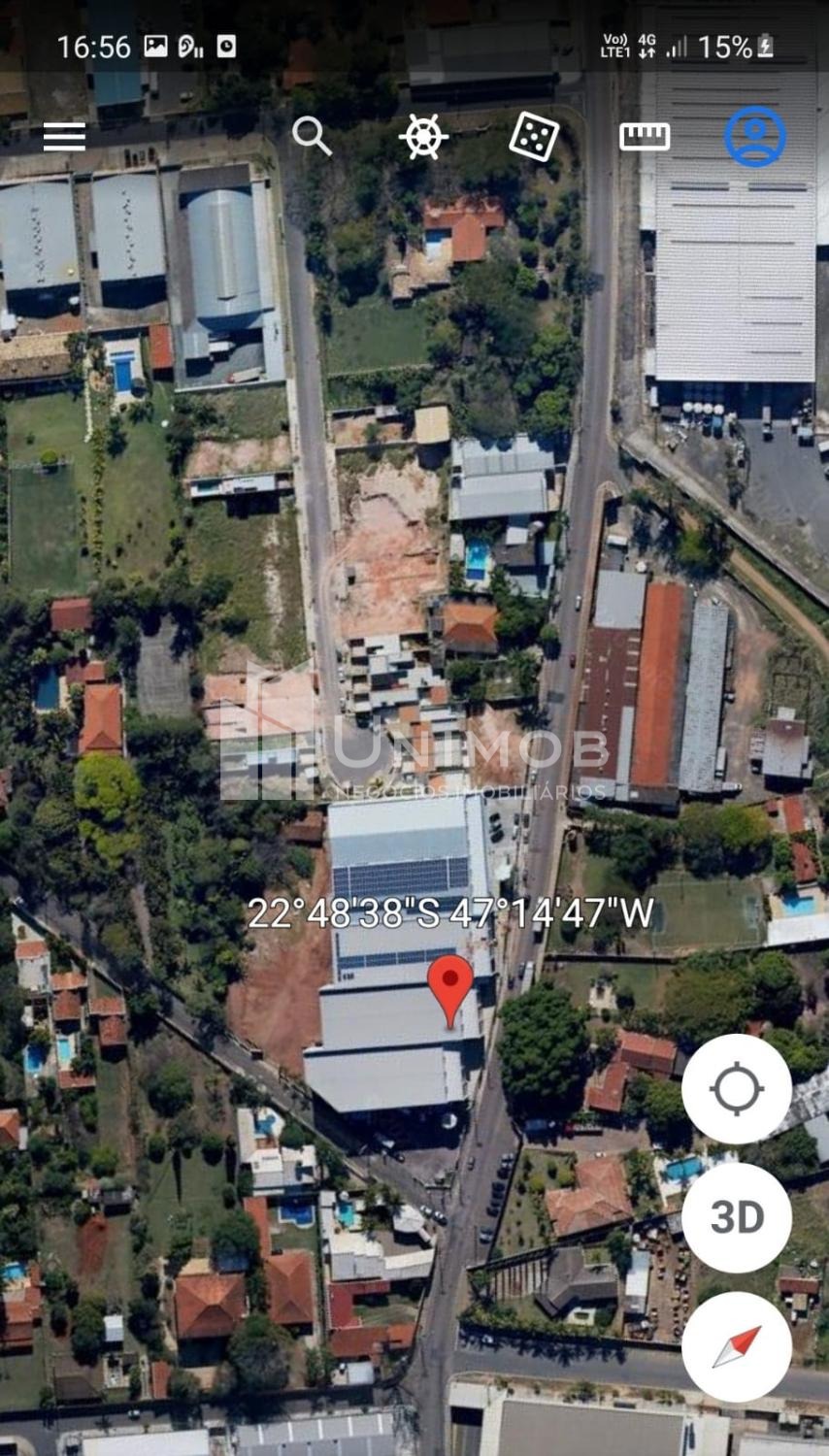The height and width of the screenshot is (1456, 829).
Task: Switch to 3D view
Action: click(x=737, y=1217)
